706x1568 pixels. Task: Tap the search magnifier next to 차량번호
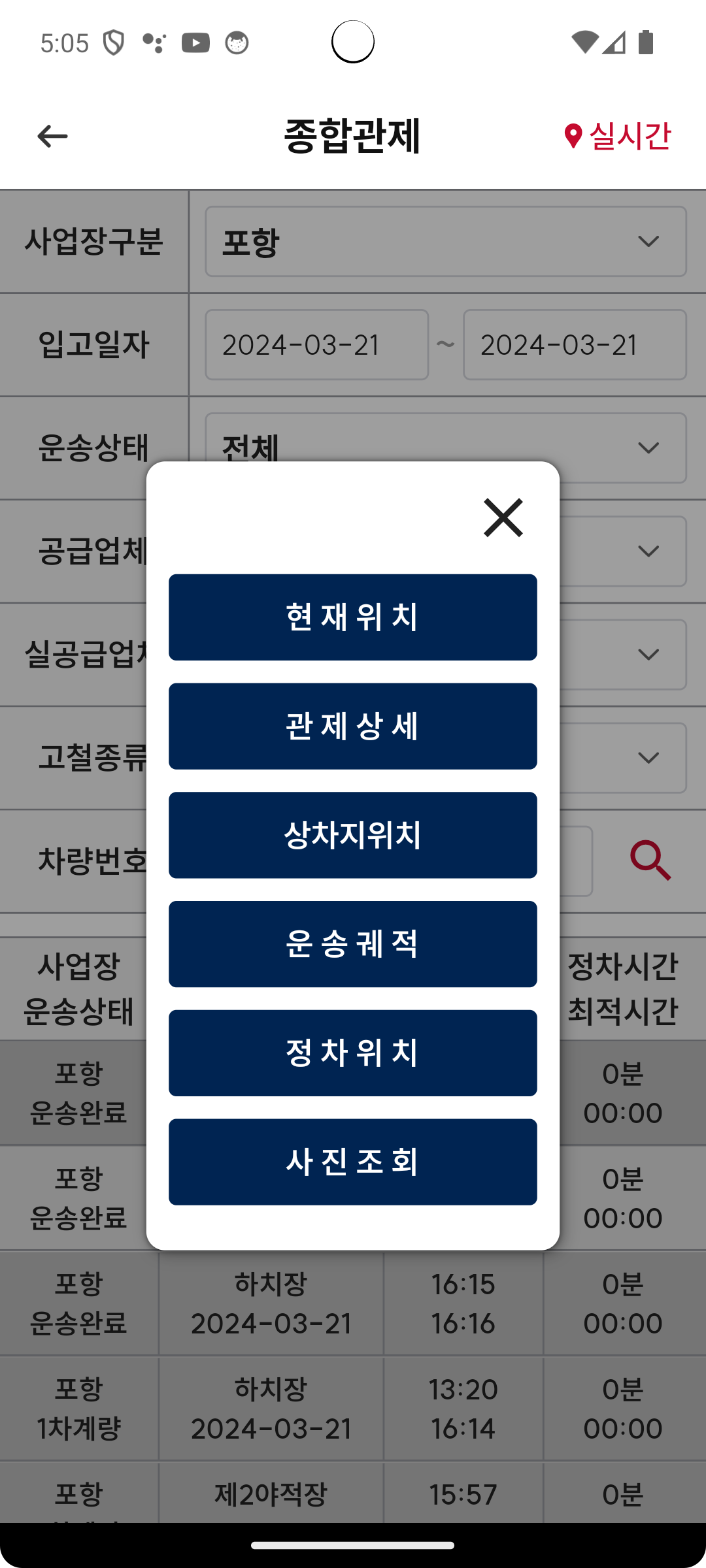point(649,859)
